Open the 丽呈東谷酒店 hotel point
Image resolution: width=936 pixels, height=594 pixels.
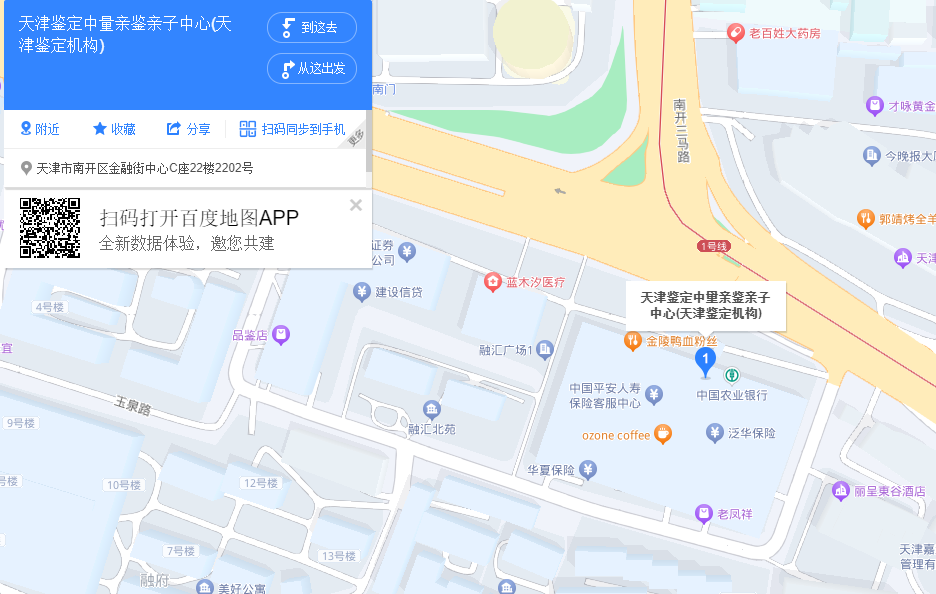click(x=840, y=490)
